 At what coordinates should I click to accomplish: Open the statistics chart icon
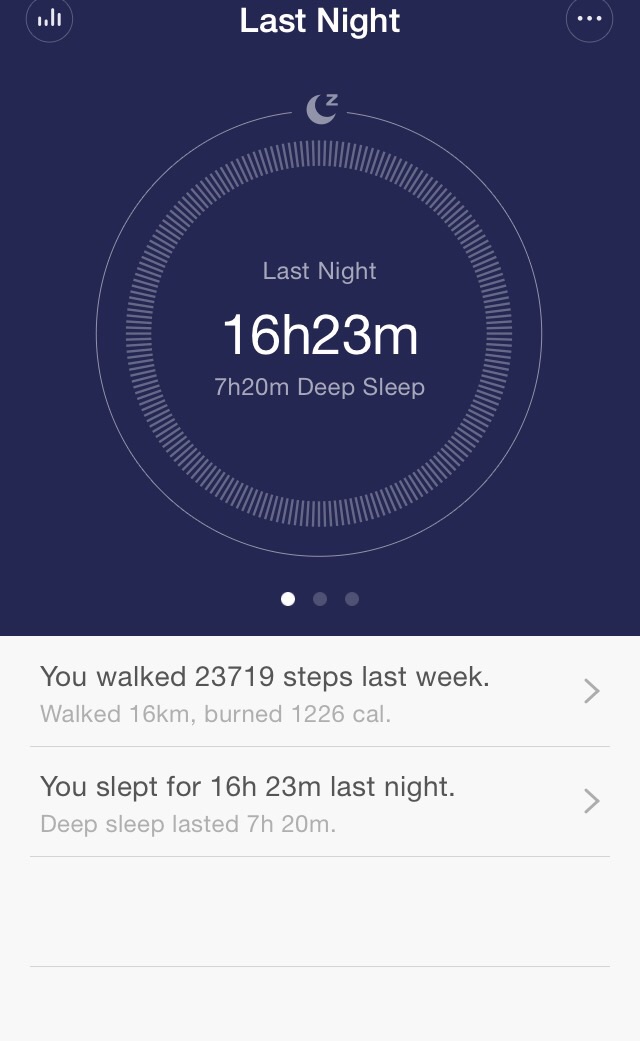tap(49, 19)
